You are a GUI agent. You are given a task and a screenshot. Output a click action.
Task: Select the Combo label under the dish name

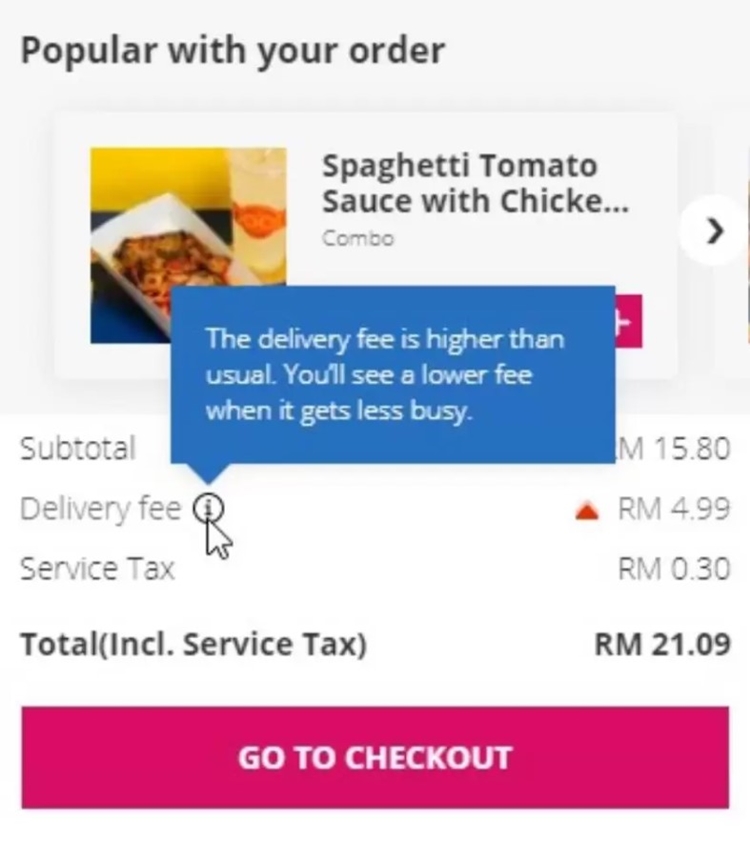click(356, 238)
